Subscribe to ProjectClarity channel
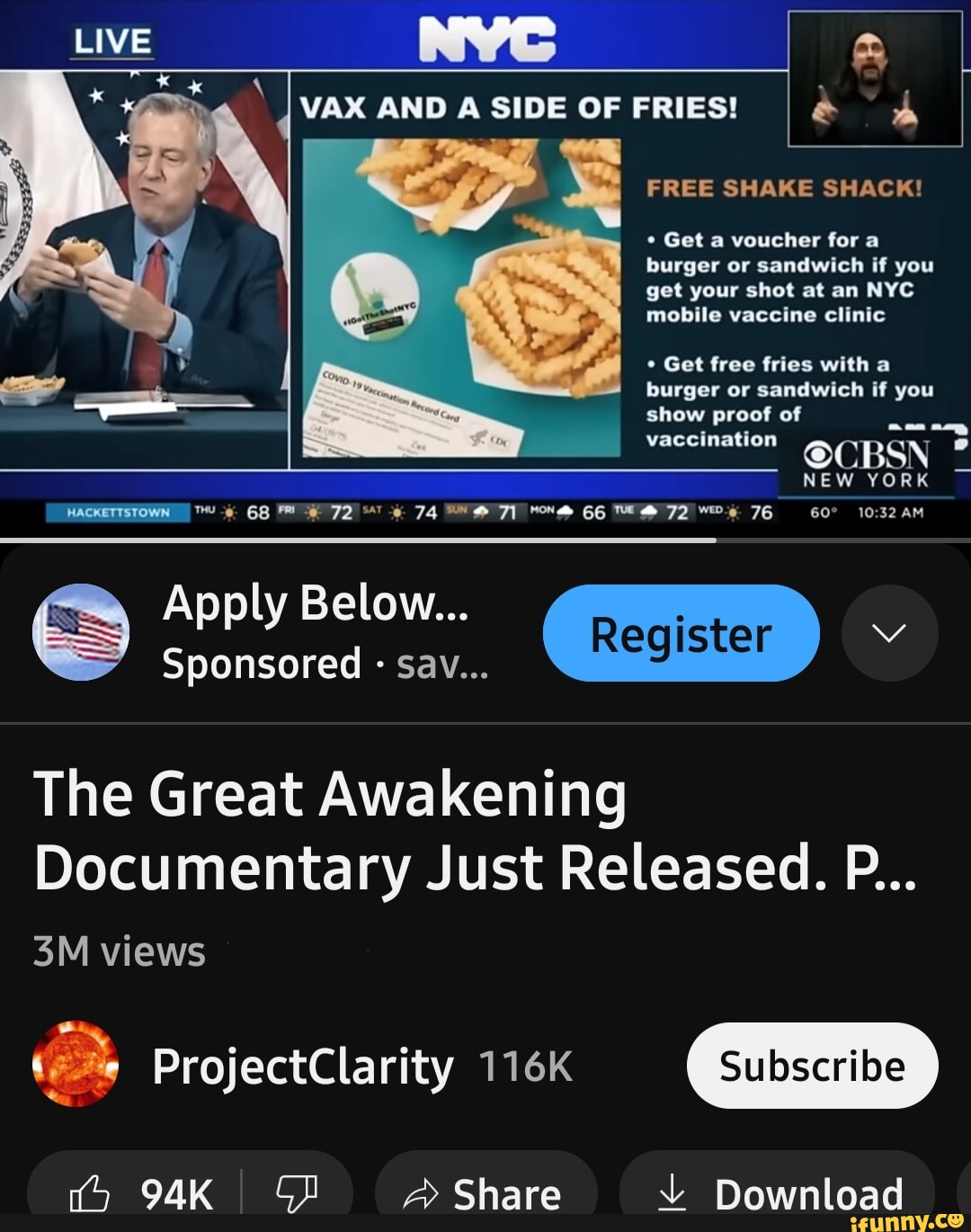This screenshot has height=1232, width=971. [812, 1066]
